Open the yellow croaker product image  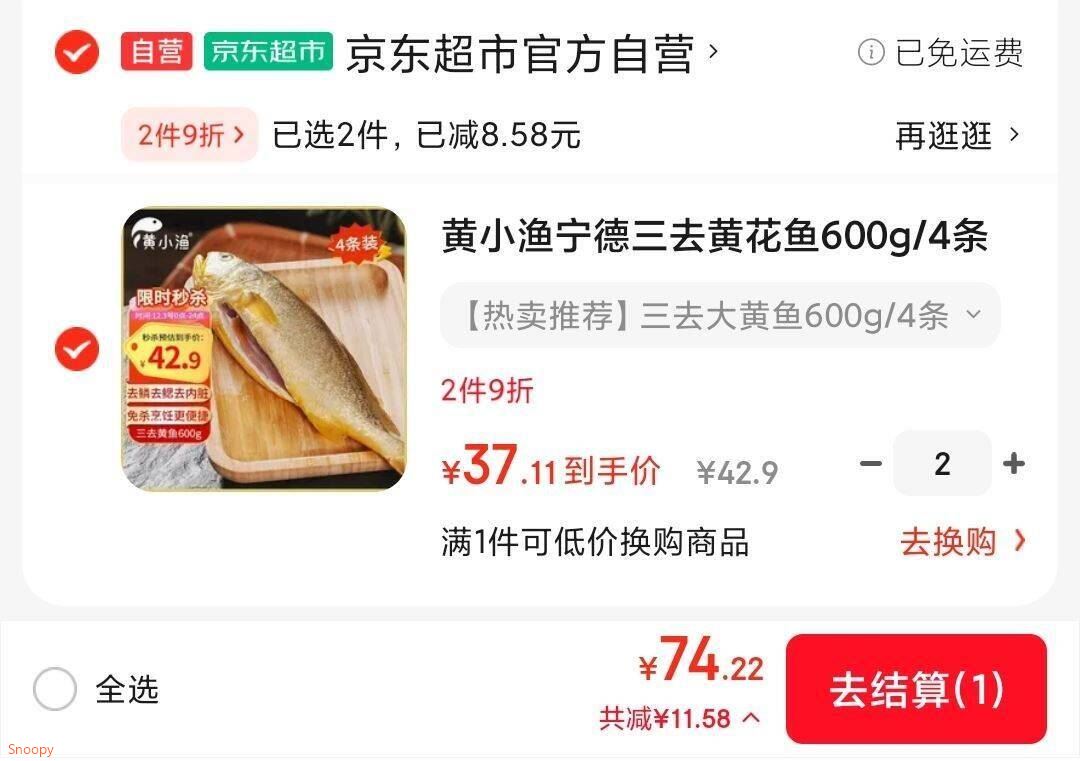pos(264,349)
